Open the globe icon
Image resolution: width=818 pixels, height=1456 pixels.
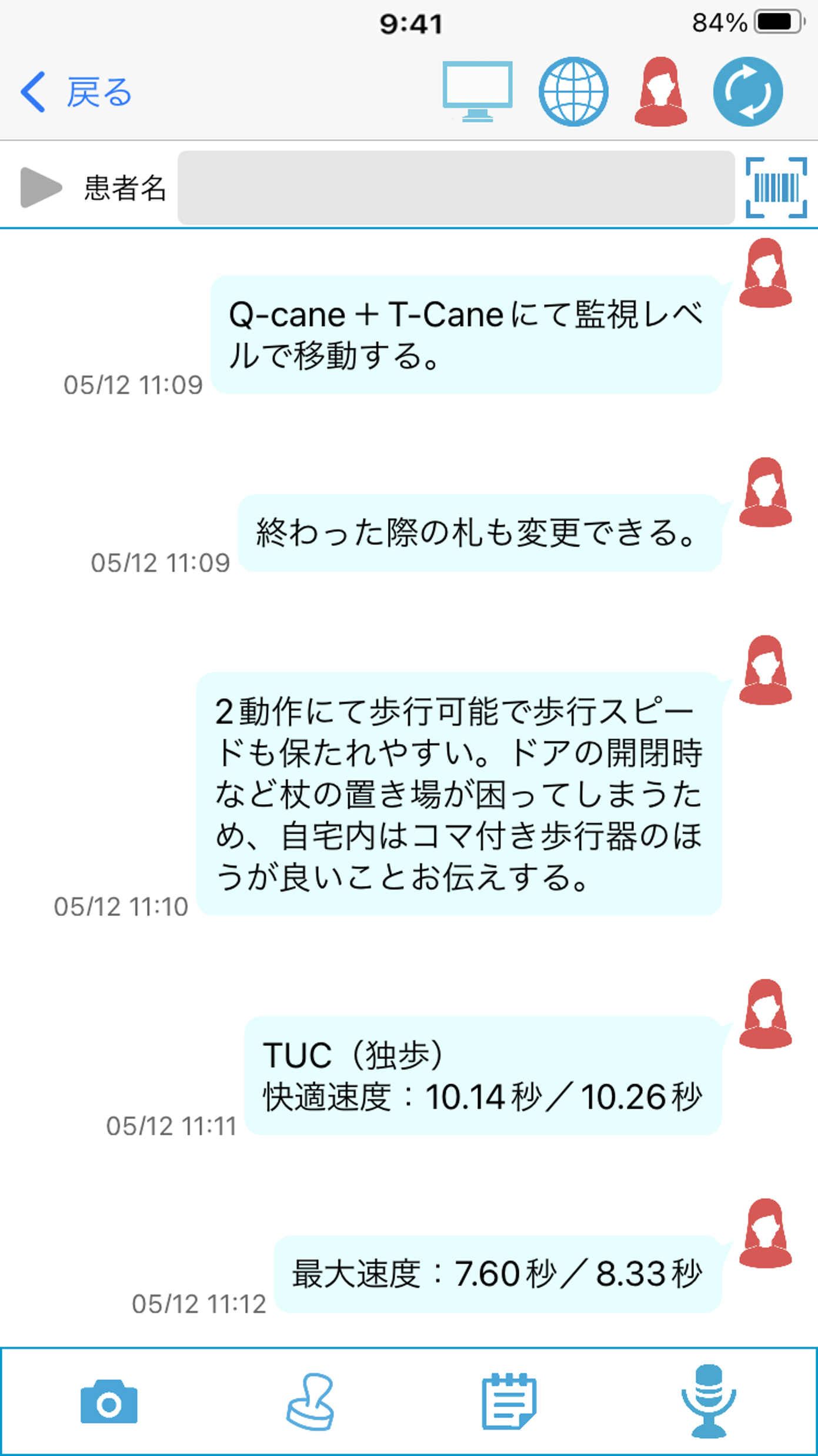pos(573,91)
